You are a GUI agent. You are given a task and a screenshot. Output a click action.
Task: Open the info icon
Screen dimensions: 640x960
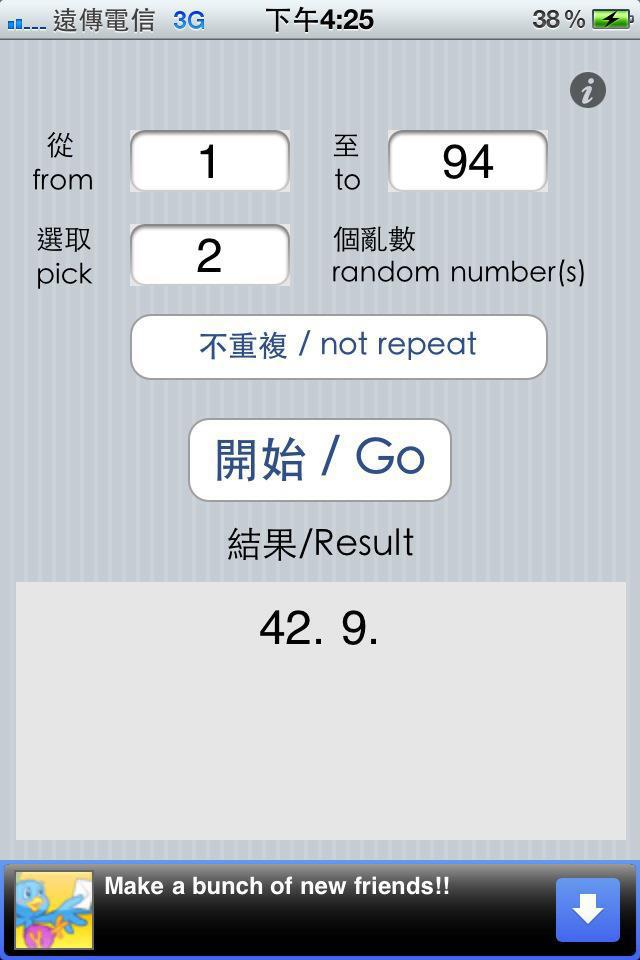click(588, 90)
